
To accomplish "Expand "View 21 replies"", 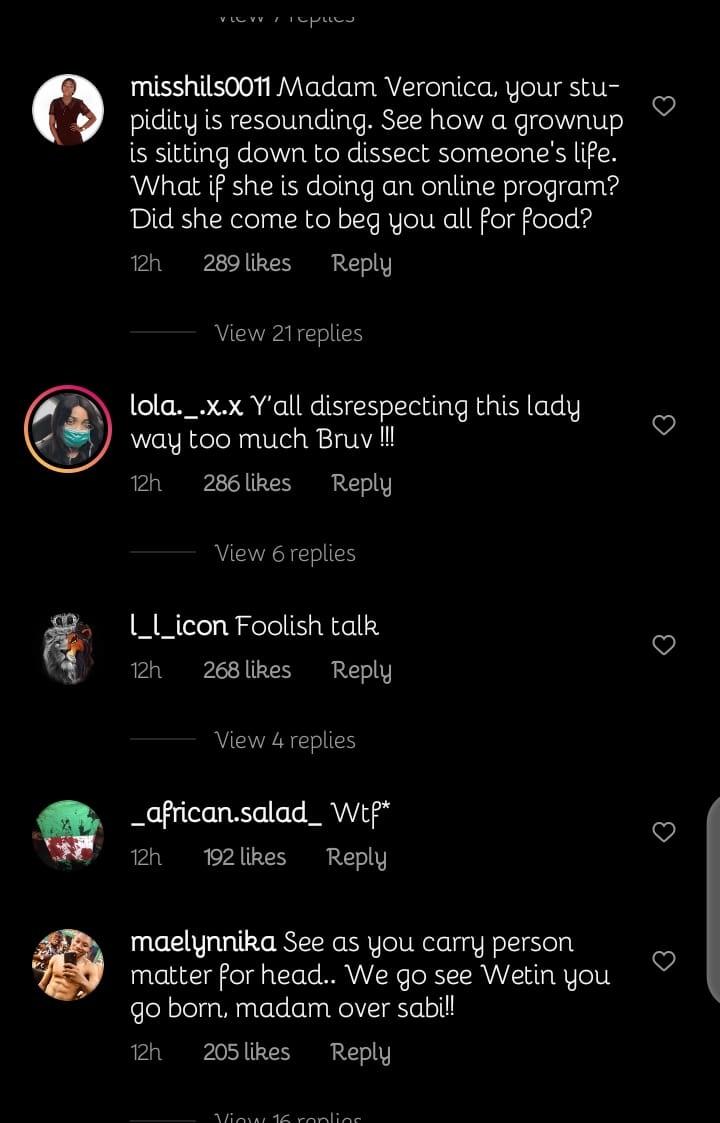I will (288, 334).
